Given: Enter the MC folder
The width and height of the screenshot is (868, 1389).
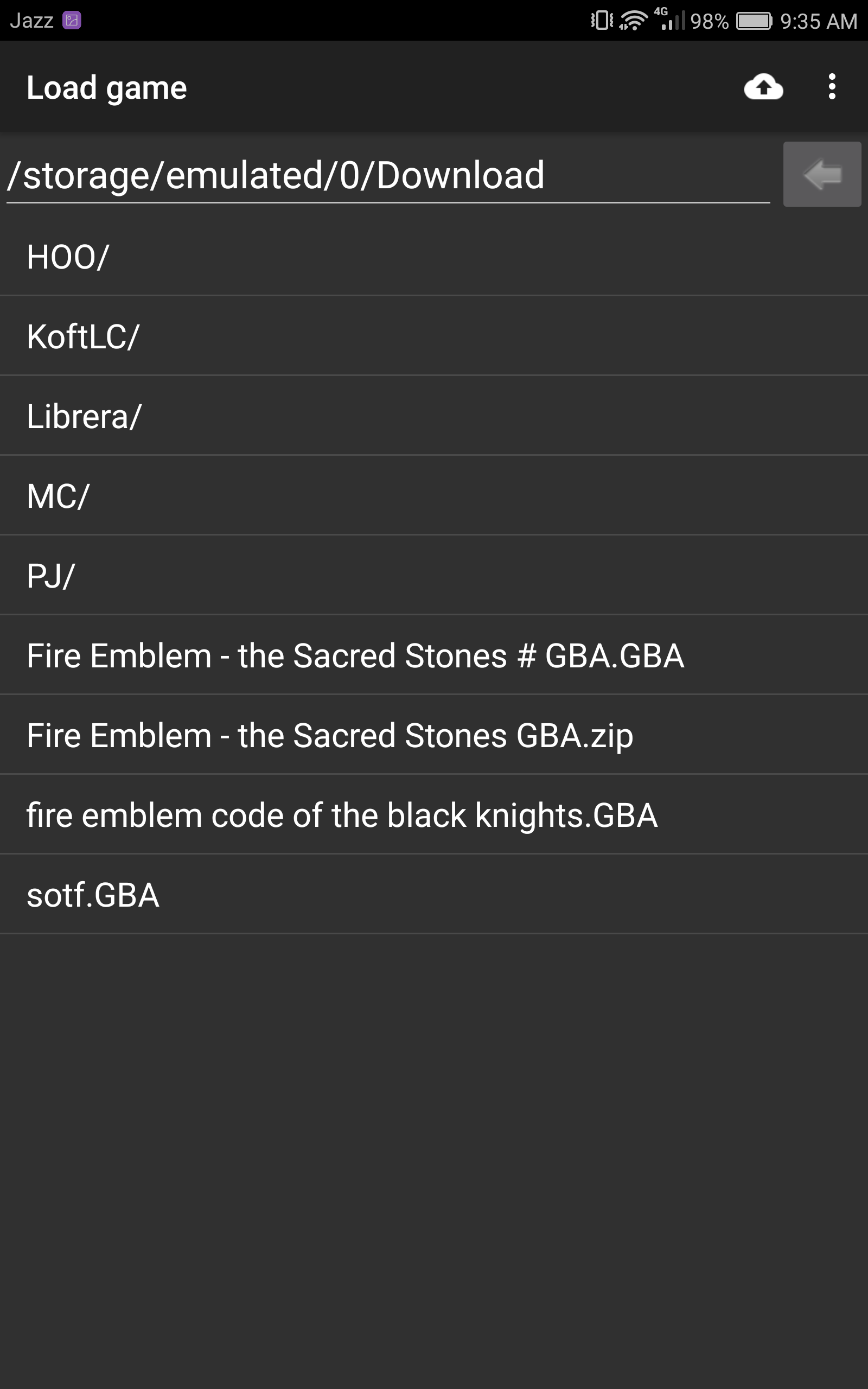Looking at the screenshot, I should (x=58, y=496).
